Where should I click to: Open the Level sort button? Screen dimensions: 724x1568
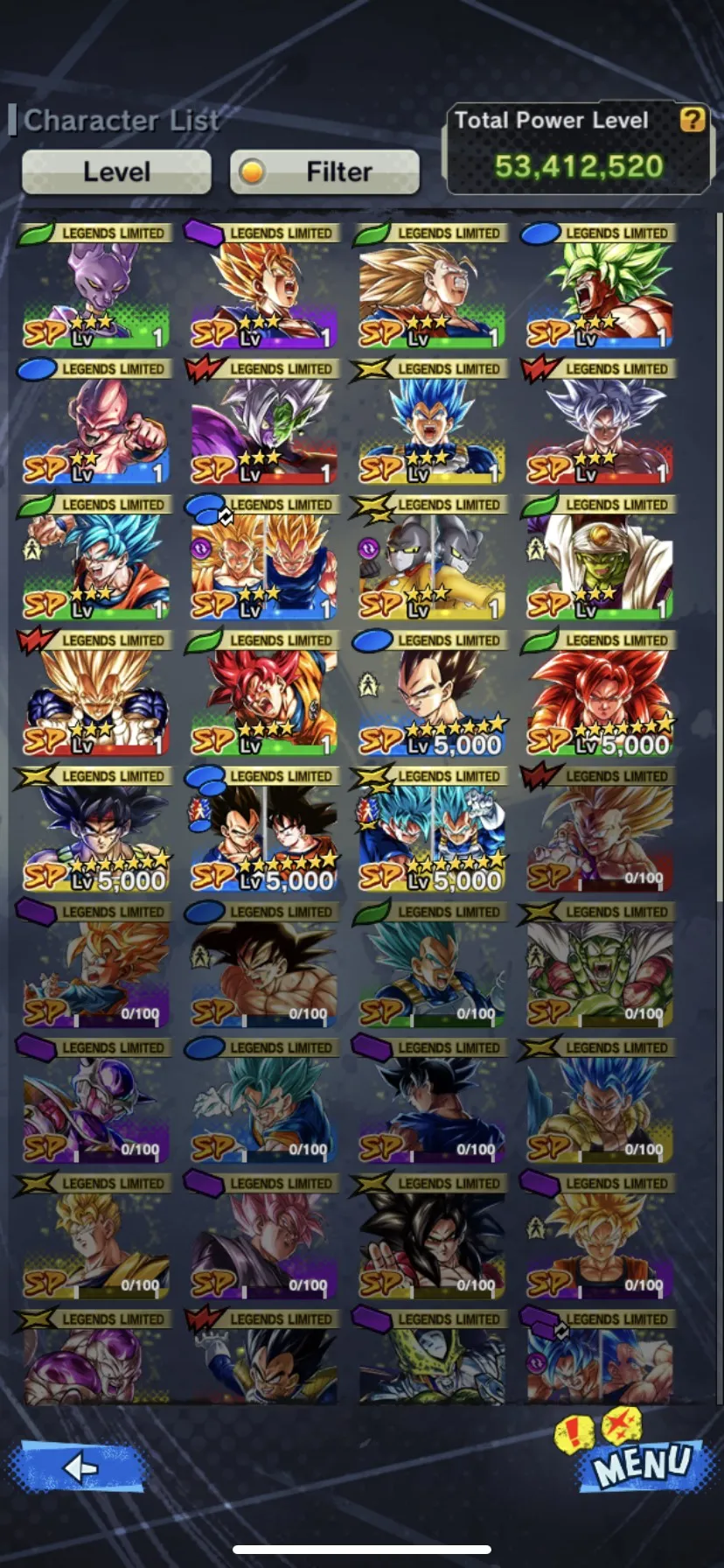click(116, 171)
